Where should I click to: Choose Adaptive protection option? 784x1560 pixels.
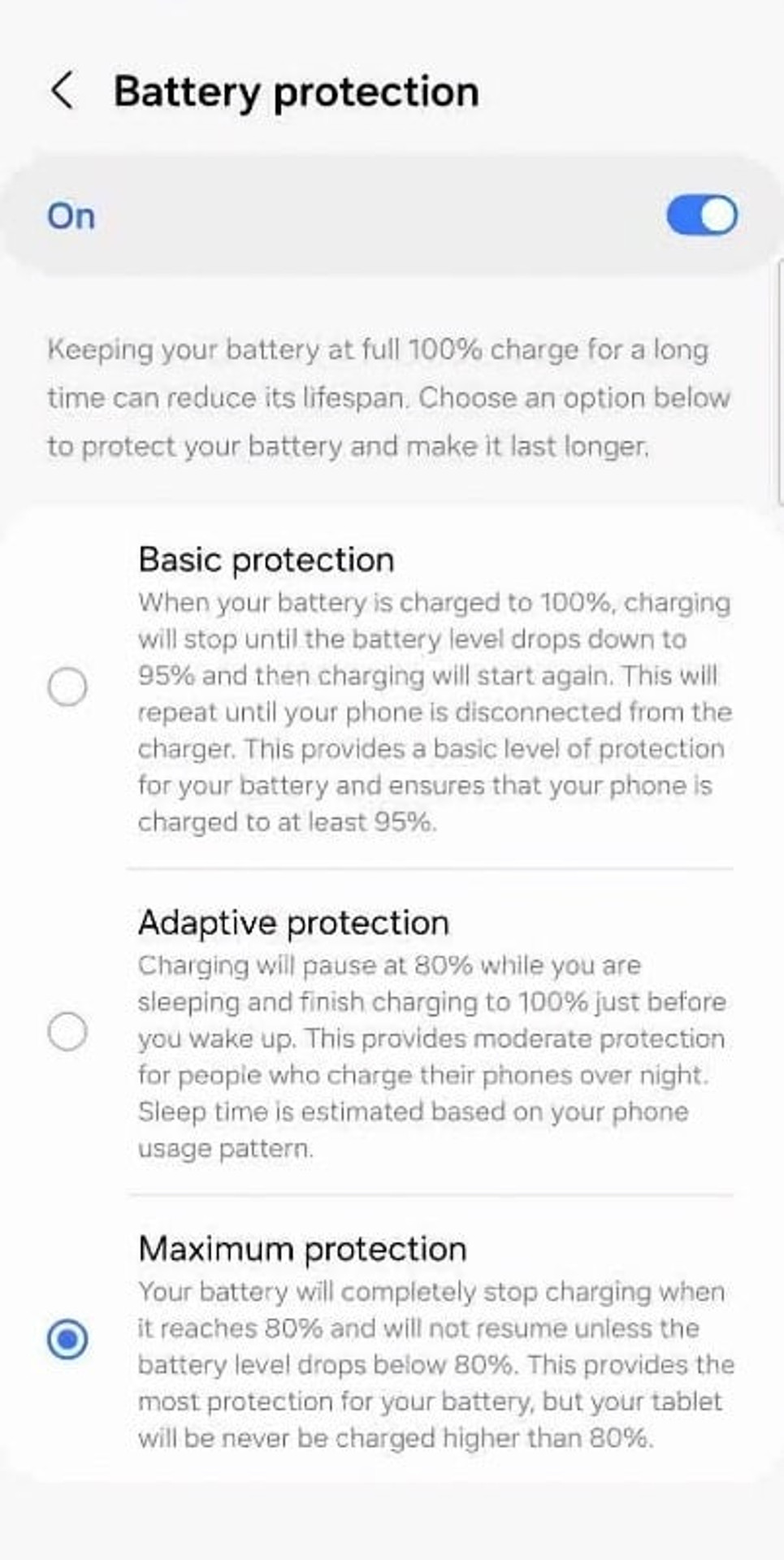pyautogui.click(x=67, y=1031)
